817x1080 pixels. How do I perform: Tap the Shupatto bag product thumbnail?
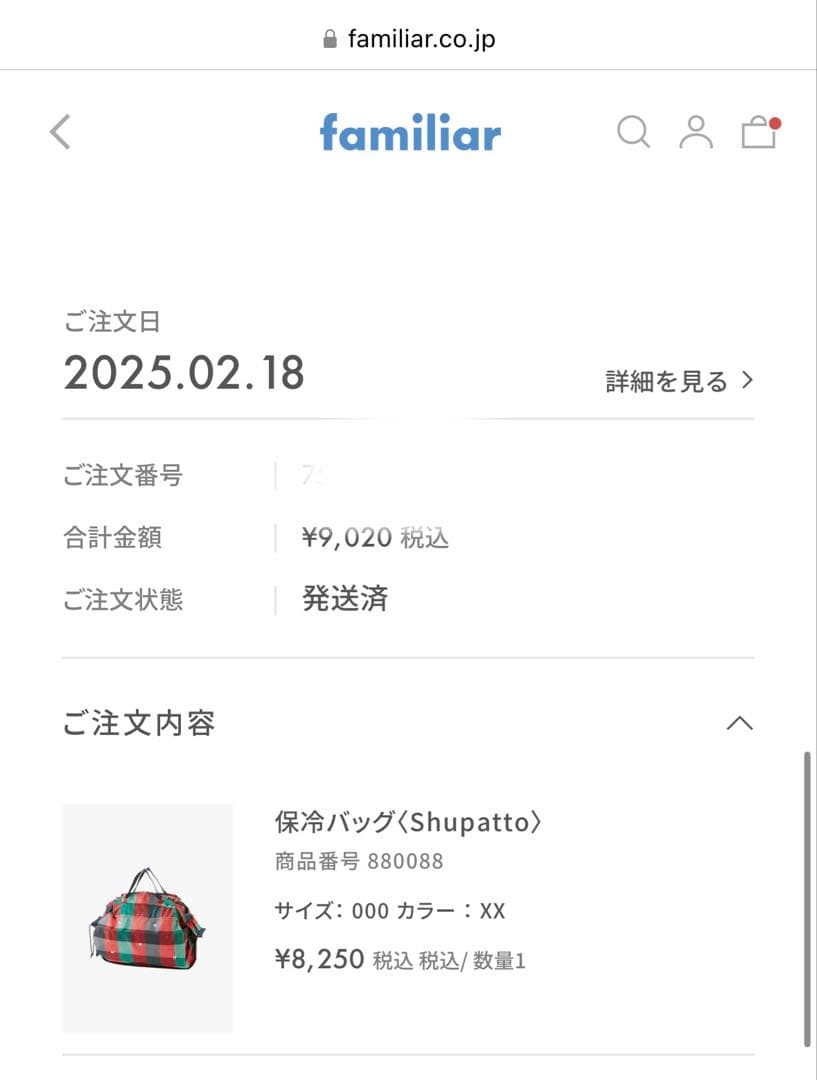pos(147,918)
